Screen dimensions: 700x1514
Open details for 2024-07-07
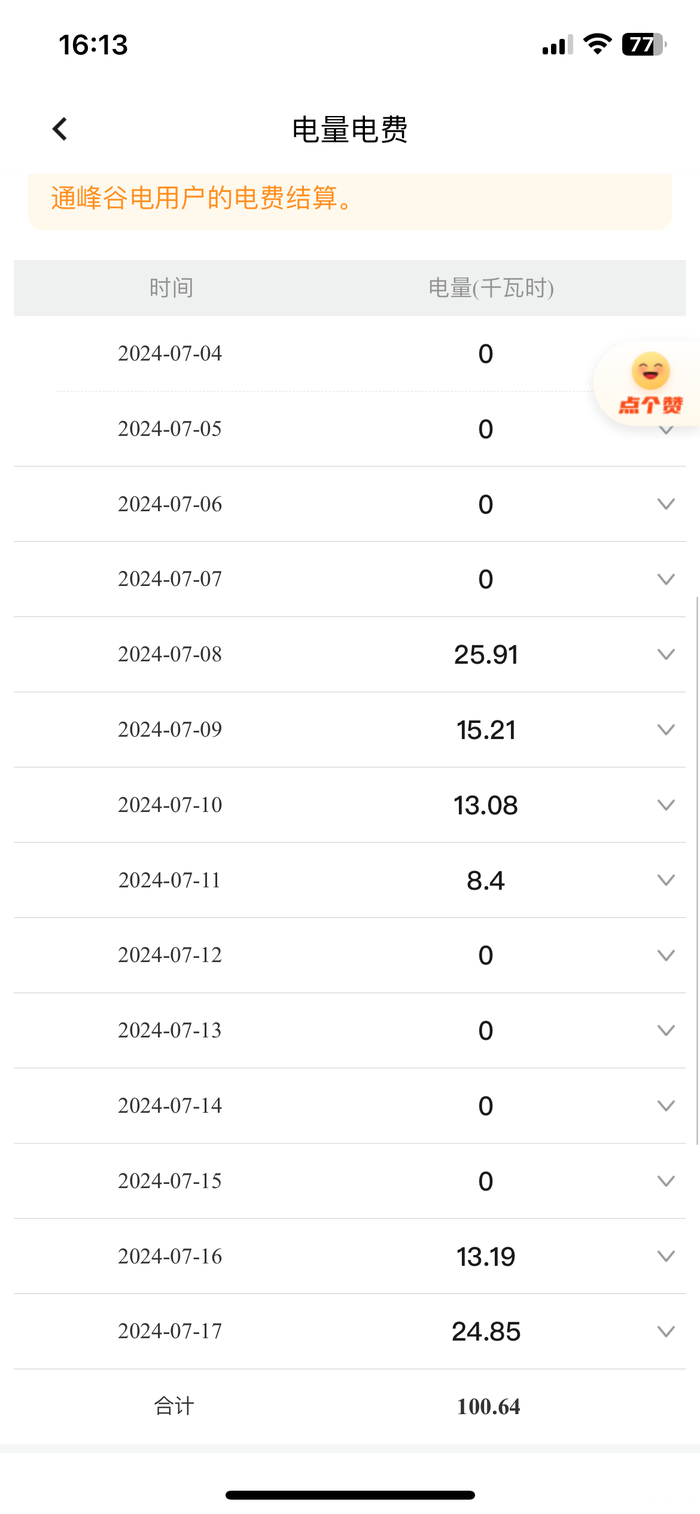pyautogui.click(x=666, y=579)
